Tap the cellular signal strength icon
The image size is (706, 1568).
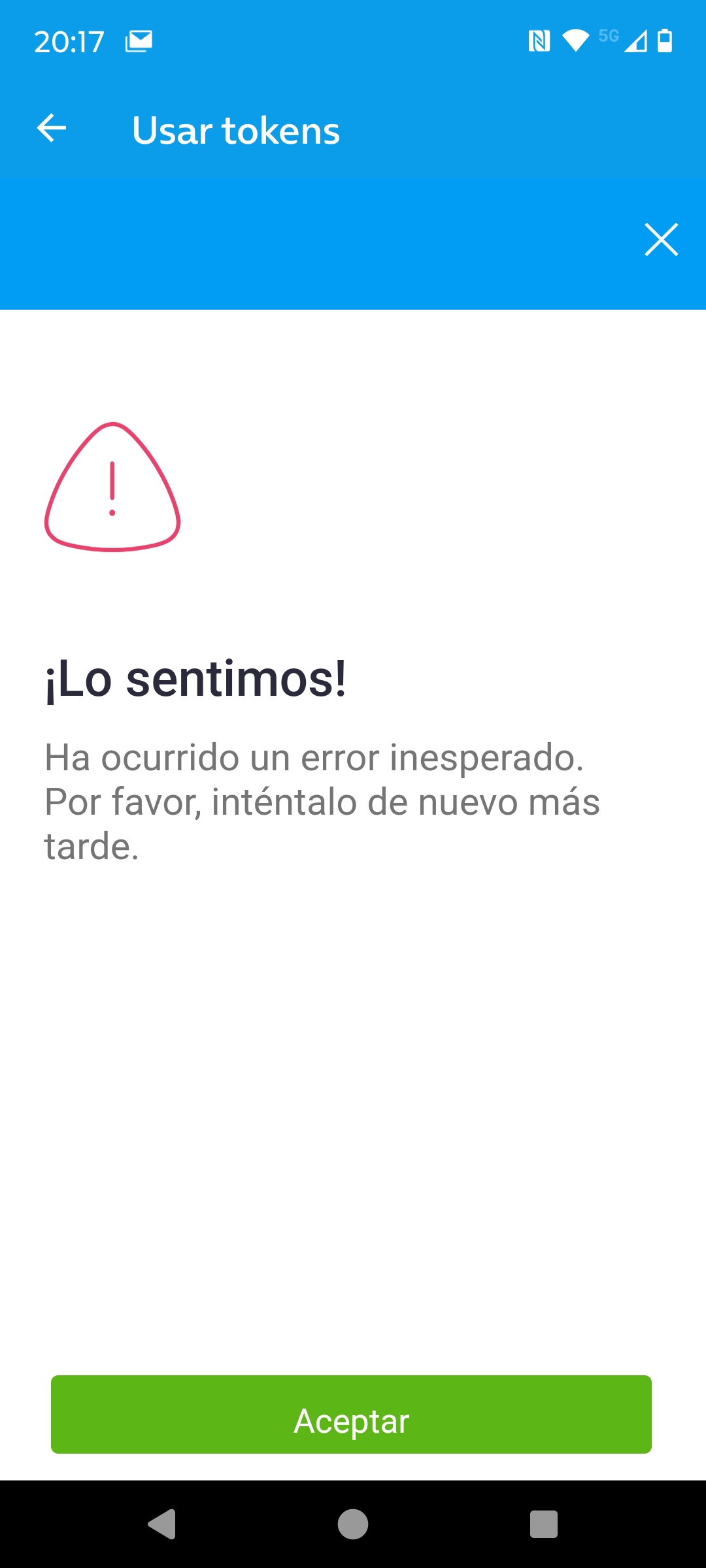(635, 42)
